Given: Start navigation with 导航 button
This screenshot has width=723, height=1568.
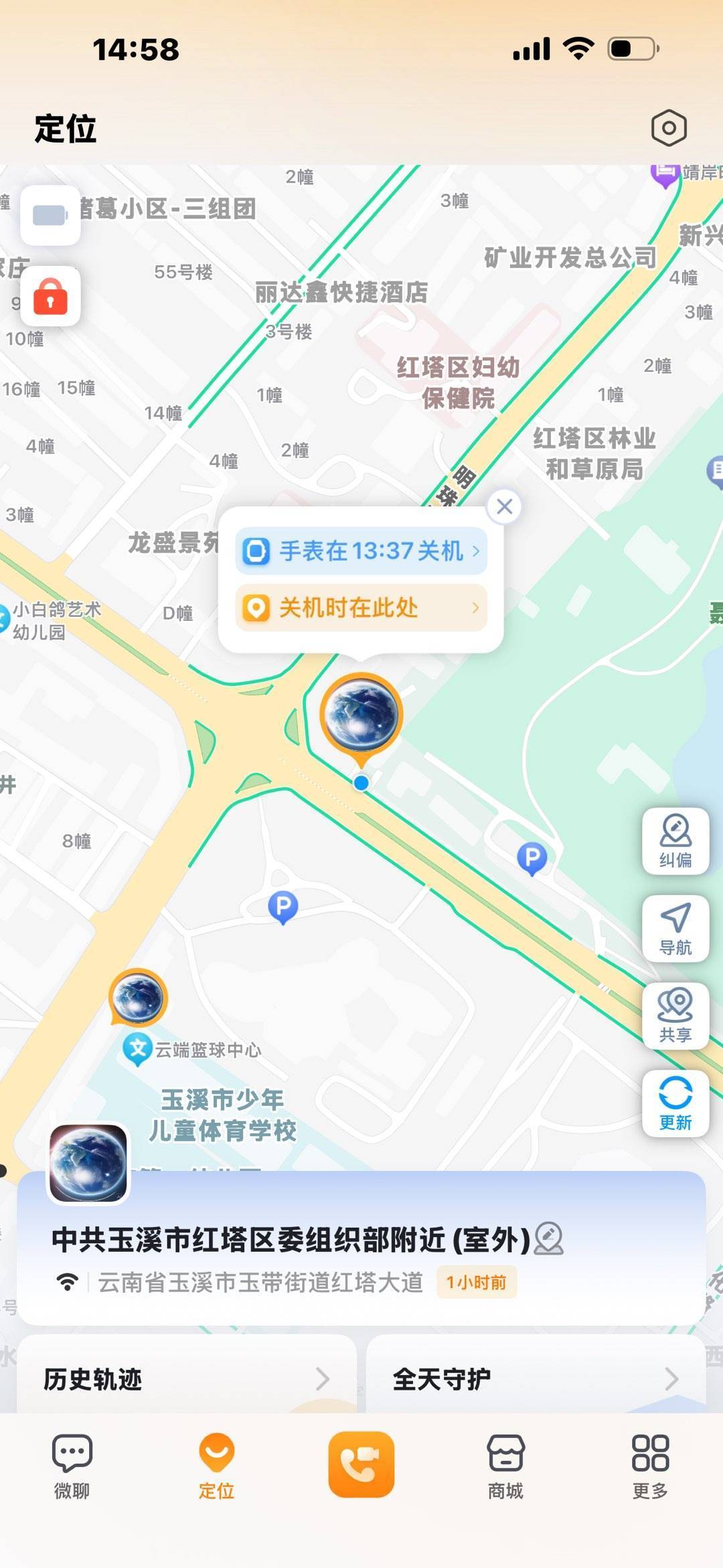Looking at the screenshot, I should (x=675, y=929).
